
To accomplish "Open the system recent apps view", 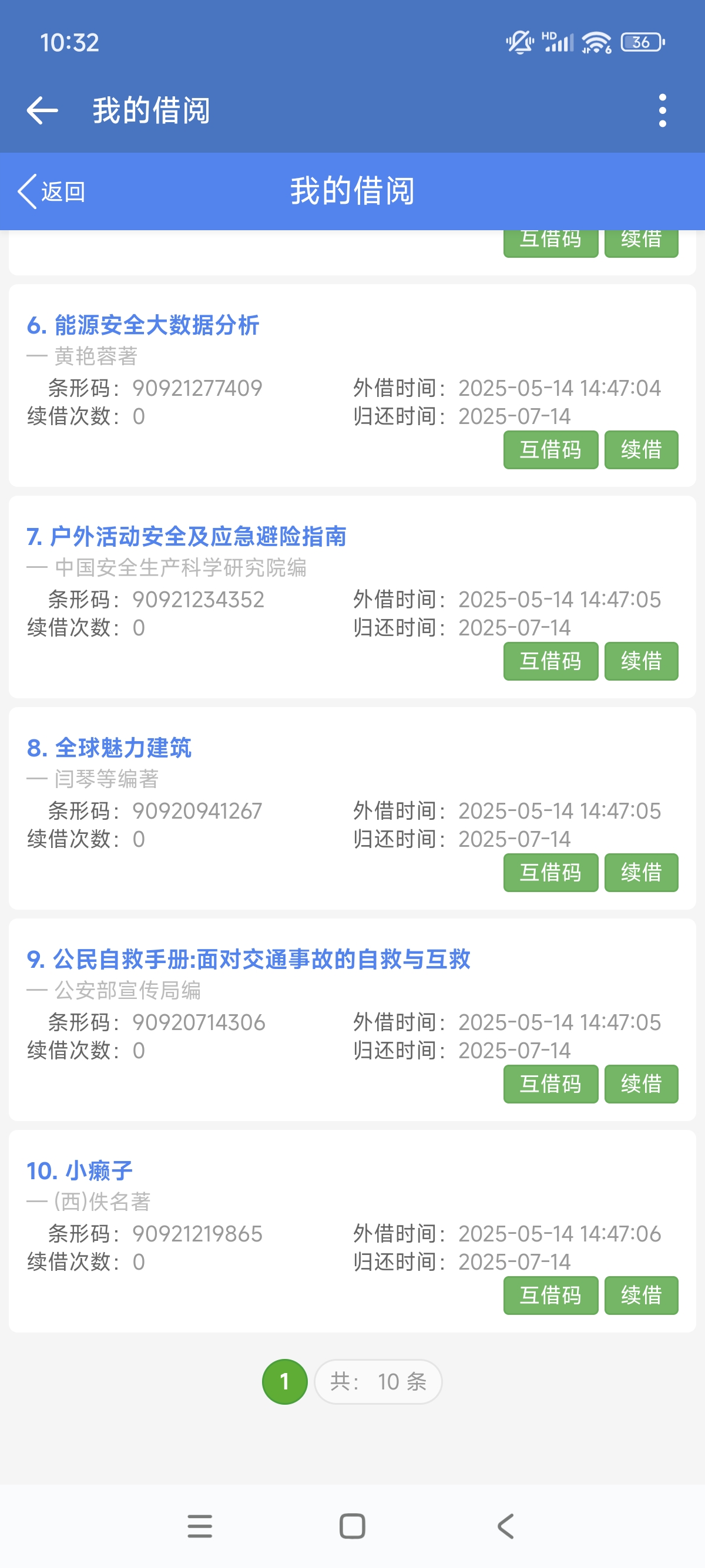I will (x=200, y=1526).
